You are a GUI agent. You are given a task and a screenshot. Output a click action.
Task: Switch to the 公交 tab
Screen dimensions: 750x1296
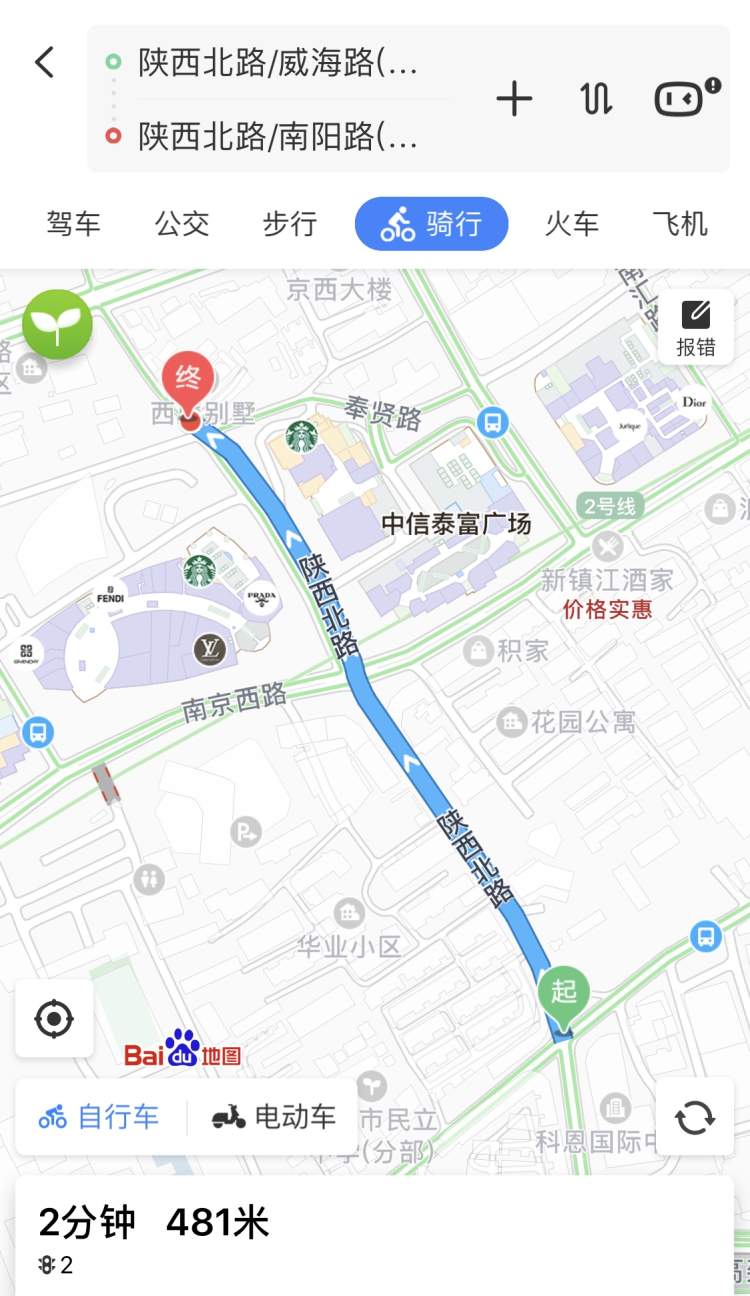(x=182, y=224)
